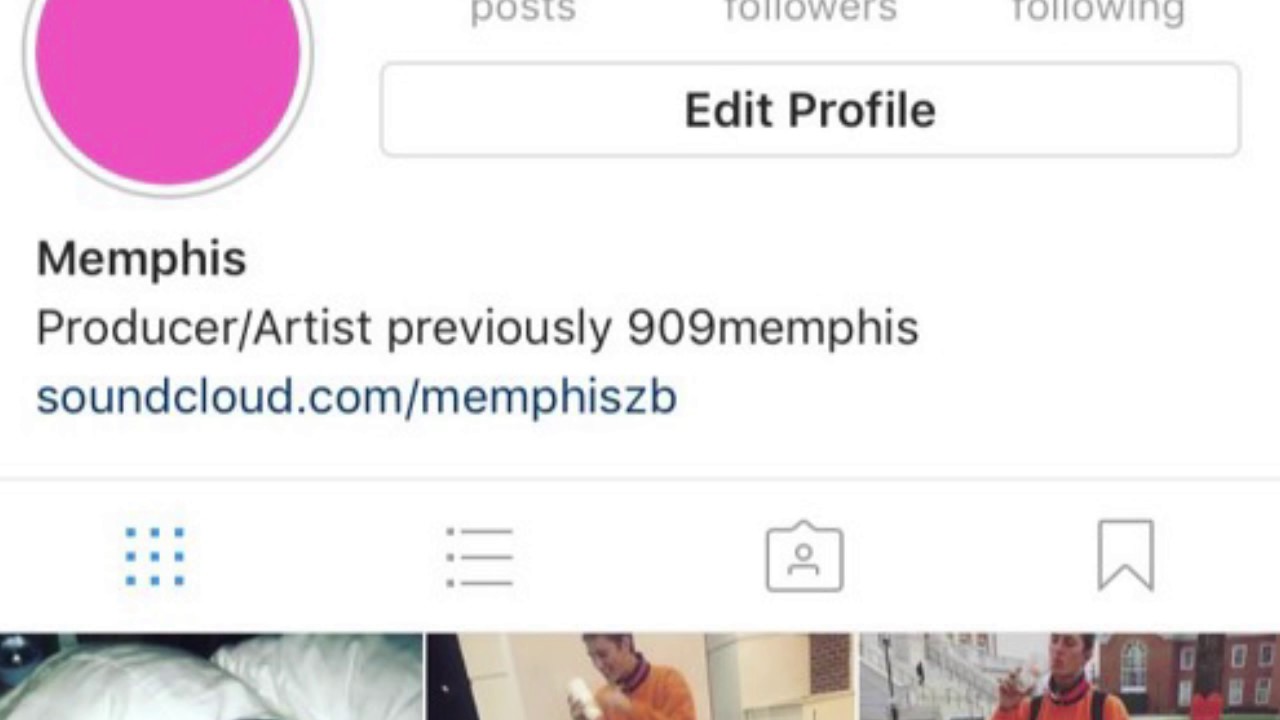View the following list

1098,12
